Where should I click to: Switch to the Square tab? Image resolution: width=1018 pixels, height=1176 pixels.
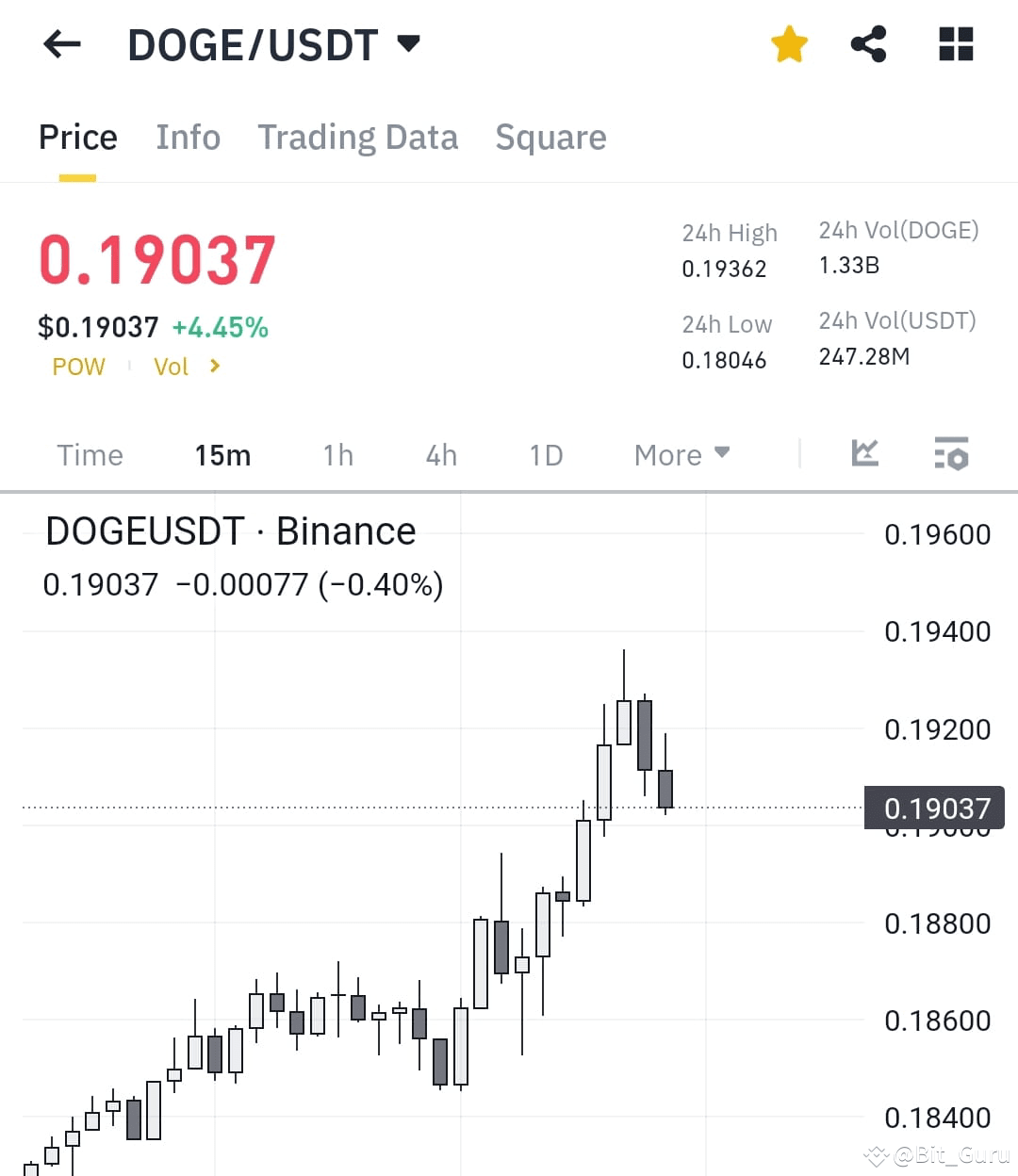[x=550, y=138]
